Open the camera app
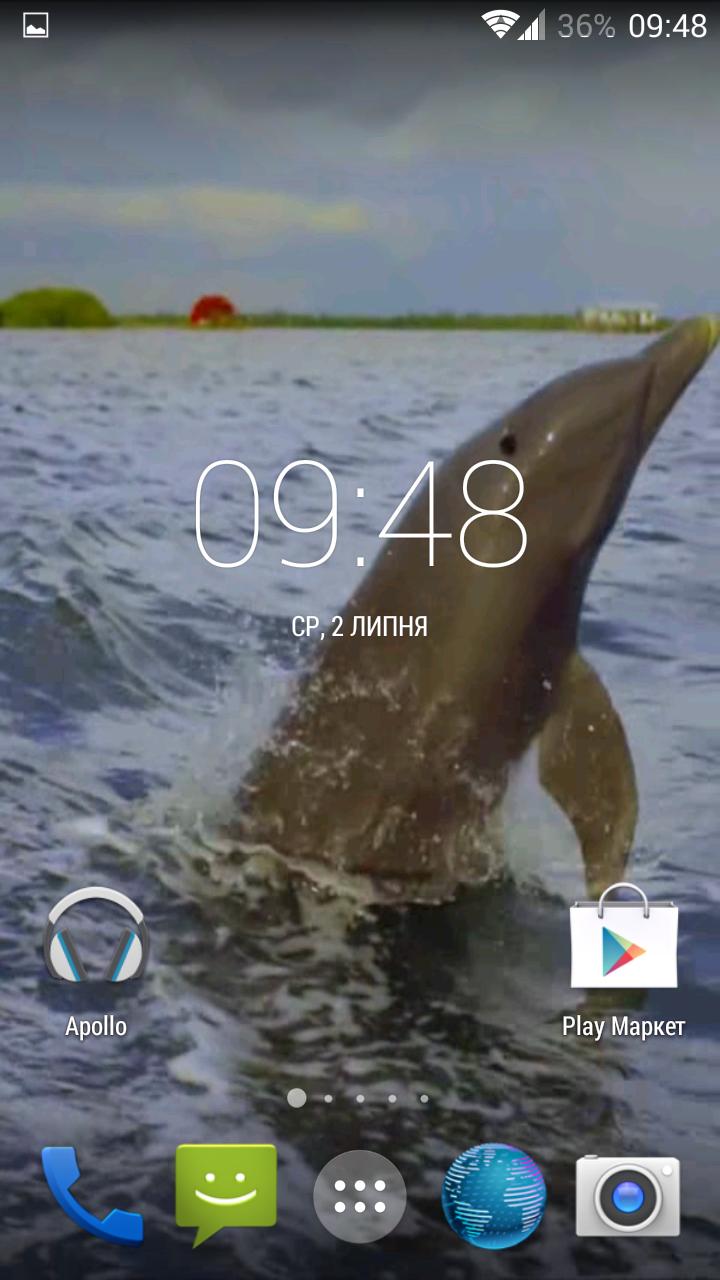 pyautogui.click(x=628, y=1196)
